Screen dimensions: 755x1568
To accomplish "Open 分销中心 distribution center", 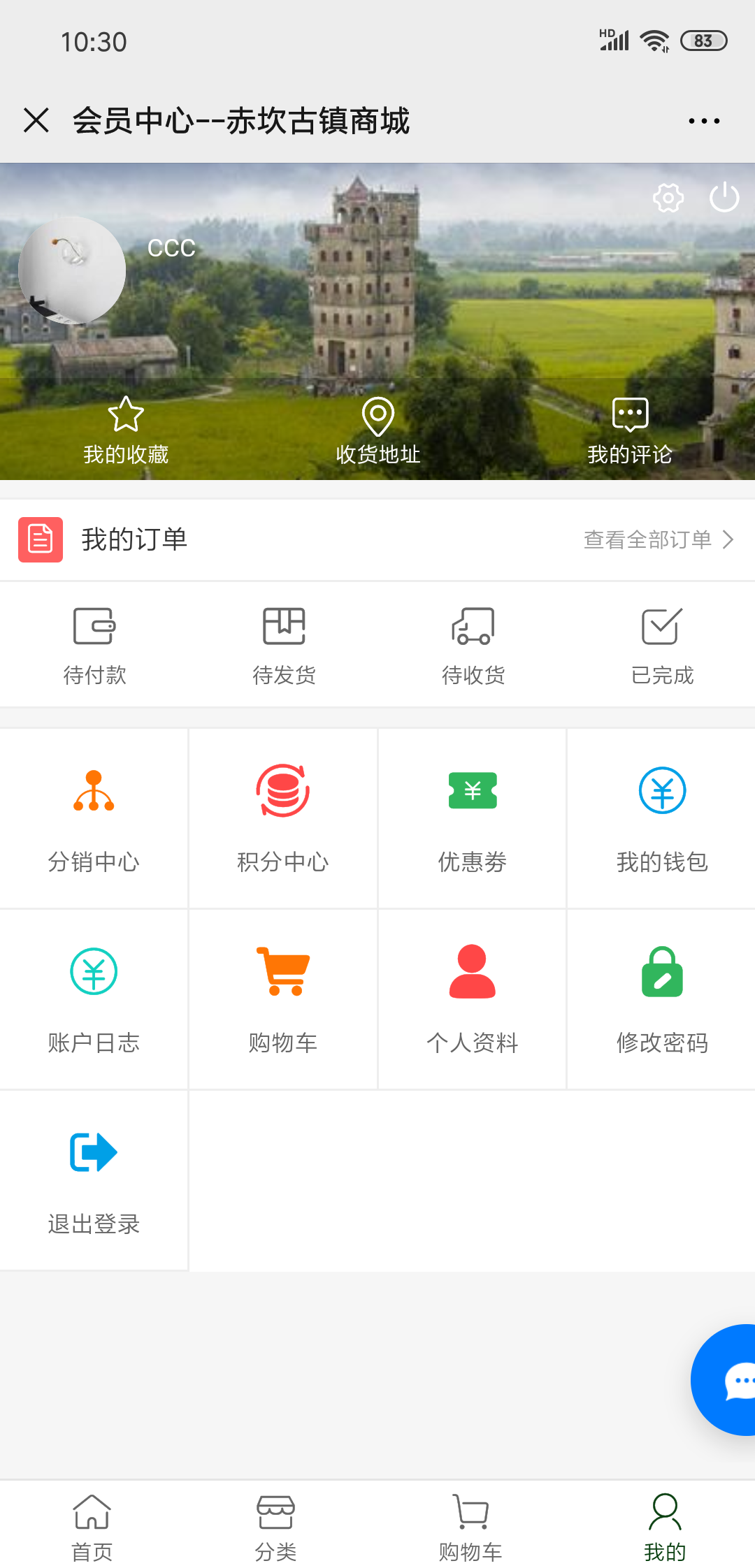I will (x=94, y=818).
